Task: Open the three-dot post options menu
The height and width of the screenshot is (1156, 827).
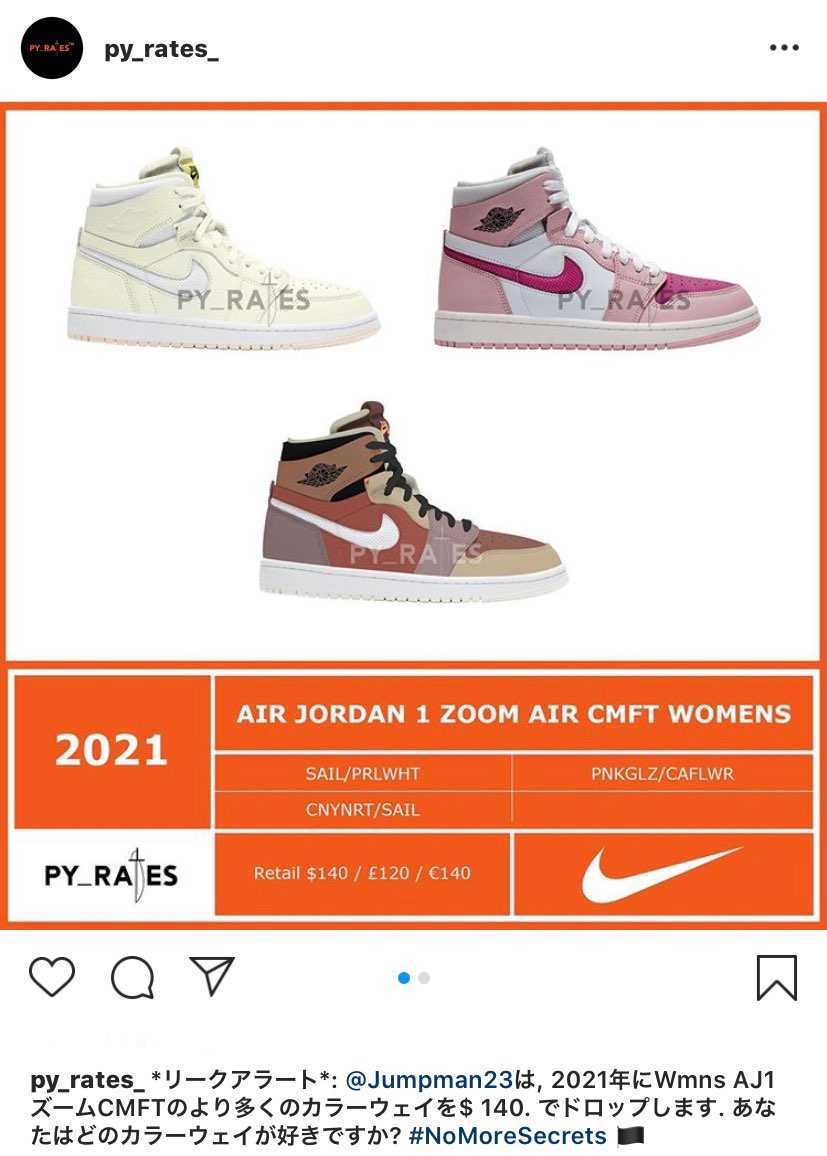Action: click(x=783, y=49)
